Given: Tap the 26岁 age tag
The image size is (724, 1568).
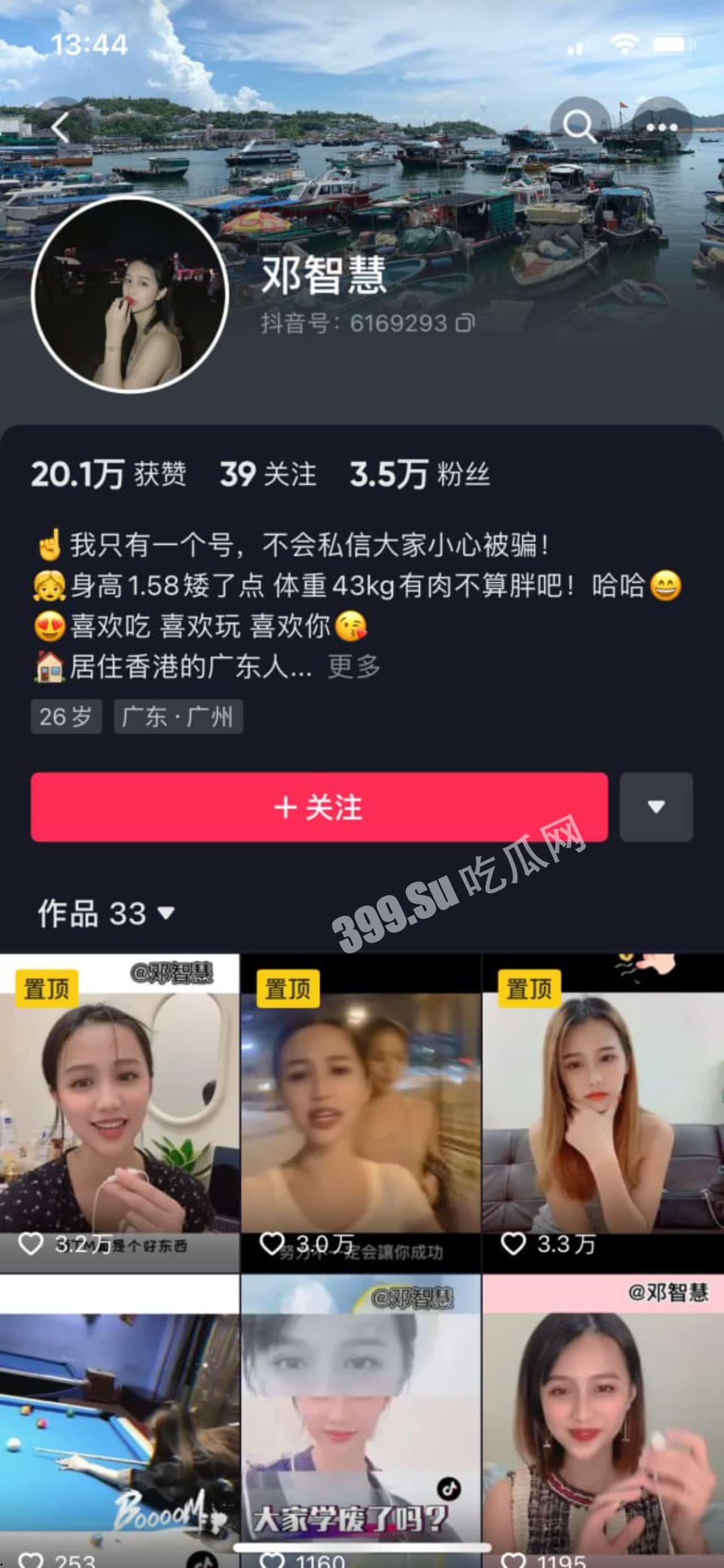Looking at the screenshot, I should pyautogui.click(x=66, y=717).
